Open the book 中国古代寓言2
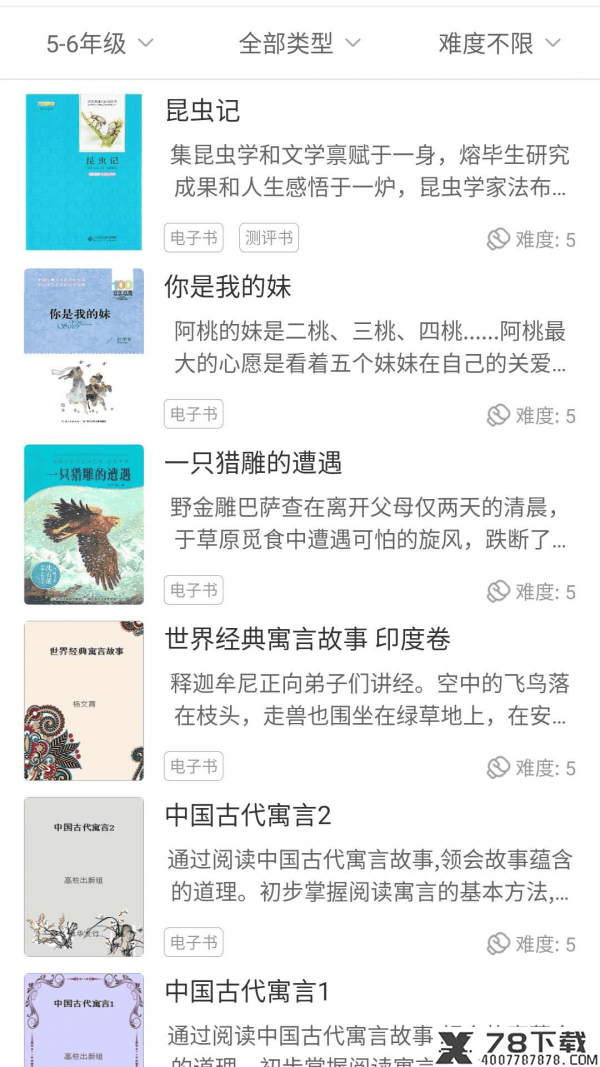This screenshot has height=1067, width=600. click(300, 876)
